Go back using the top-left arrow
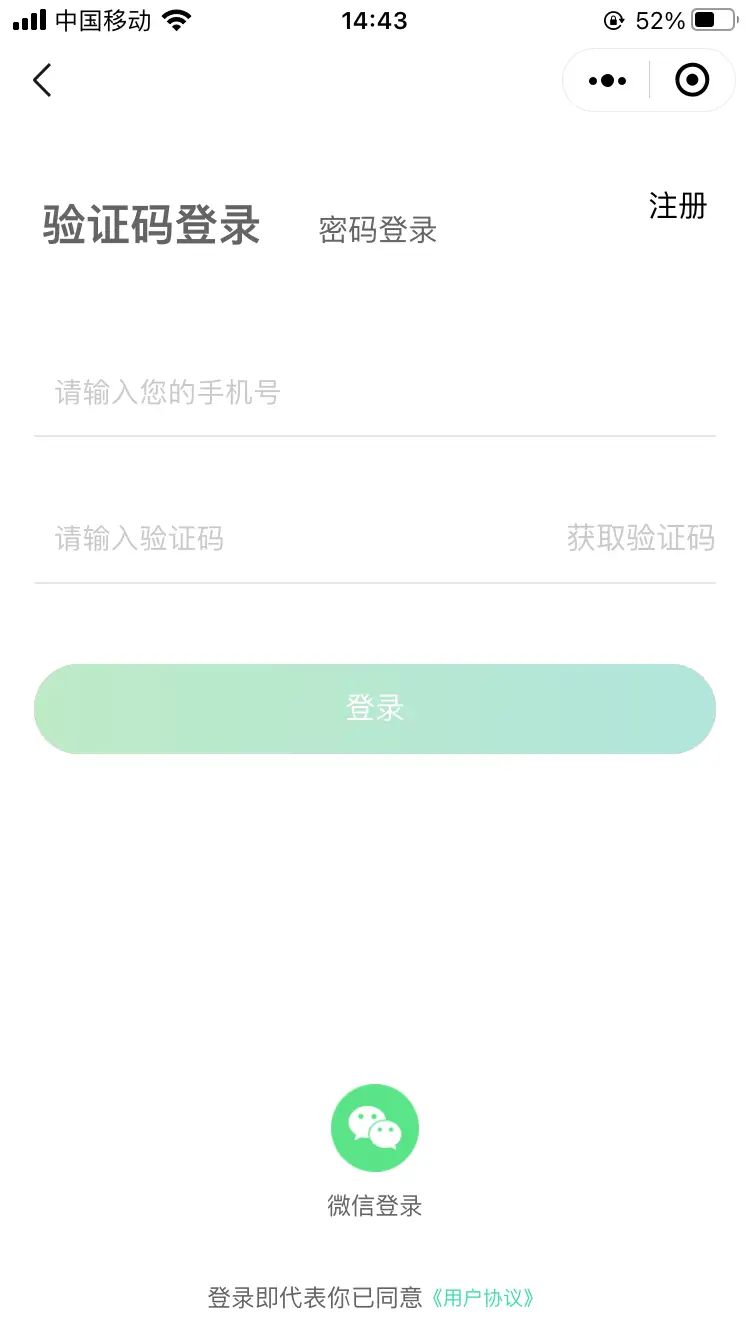750x1334 pixels. [x=42, y=80]
